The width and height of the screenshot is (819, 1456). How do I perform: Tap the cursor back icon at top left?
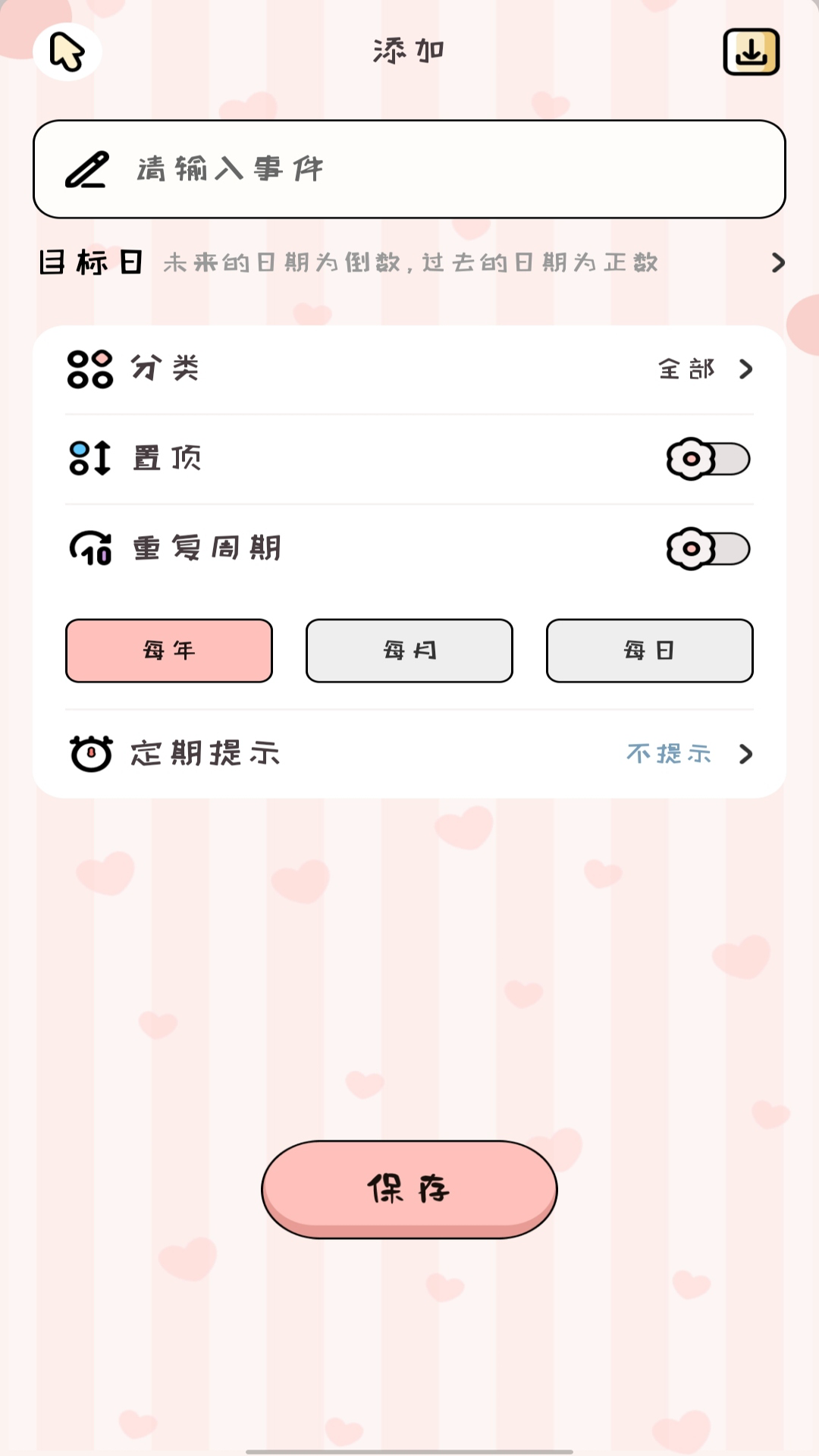(67, 52)
